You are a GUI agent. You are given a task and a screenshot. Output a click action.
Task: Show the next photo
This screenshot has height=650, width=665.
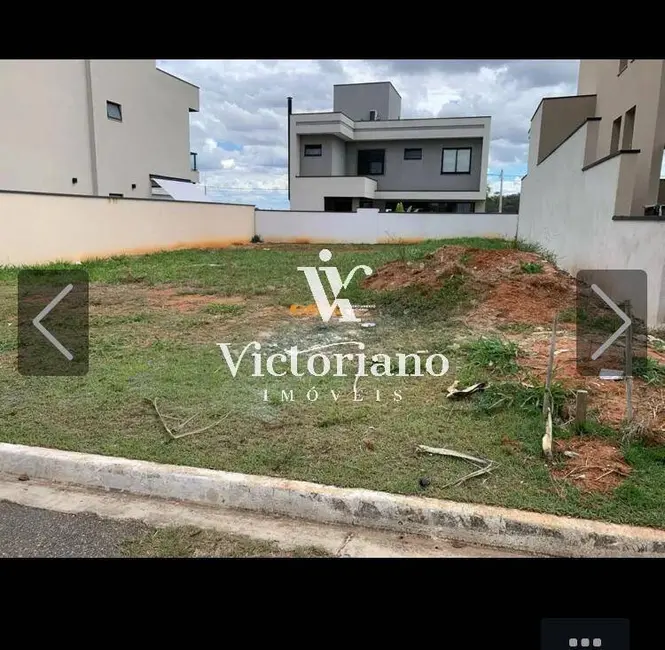(611, 322)
